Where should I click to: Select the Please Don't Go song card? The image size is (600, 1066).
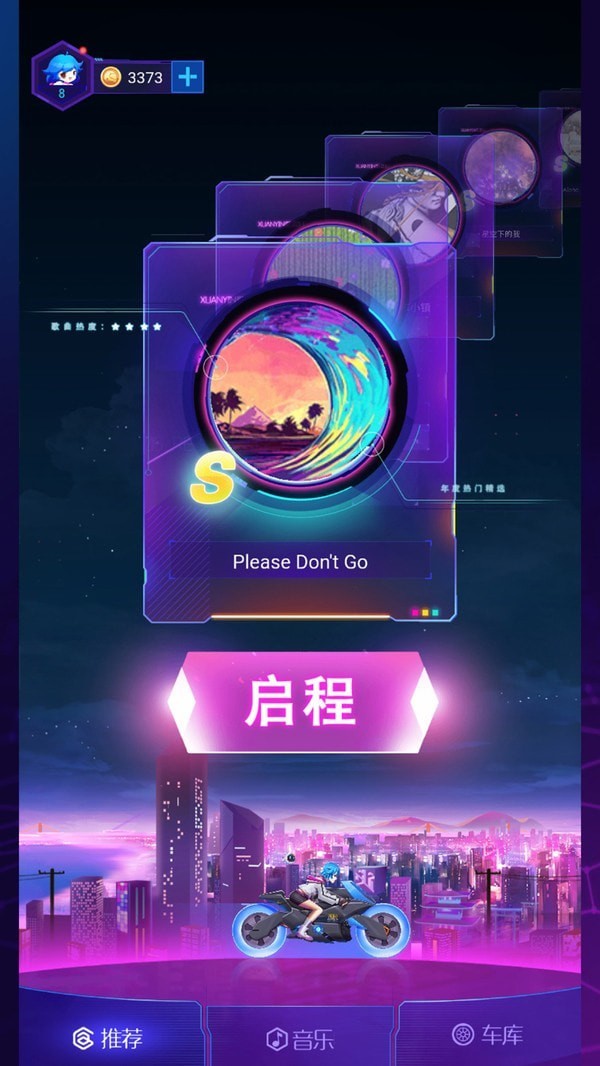click(x=300, y=430)
